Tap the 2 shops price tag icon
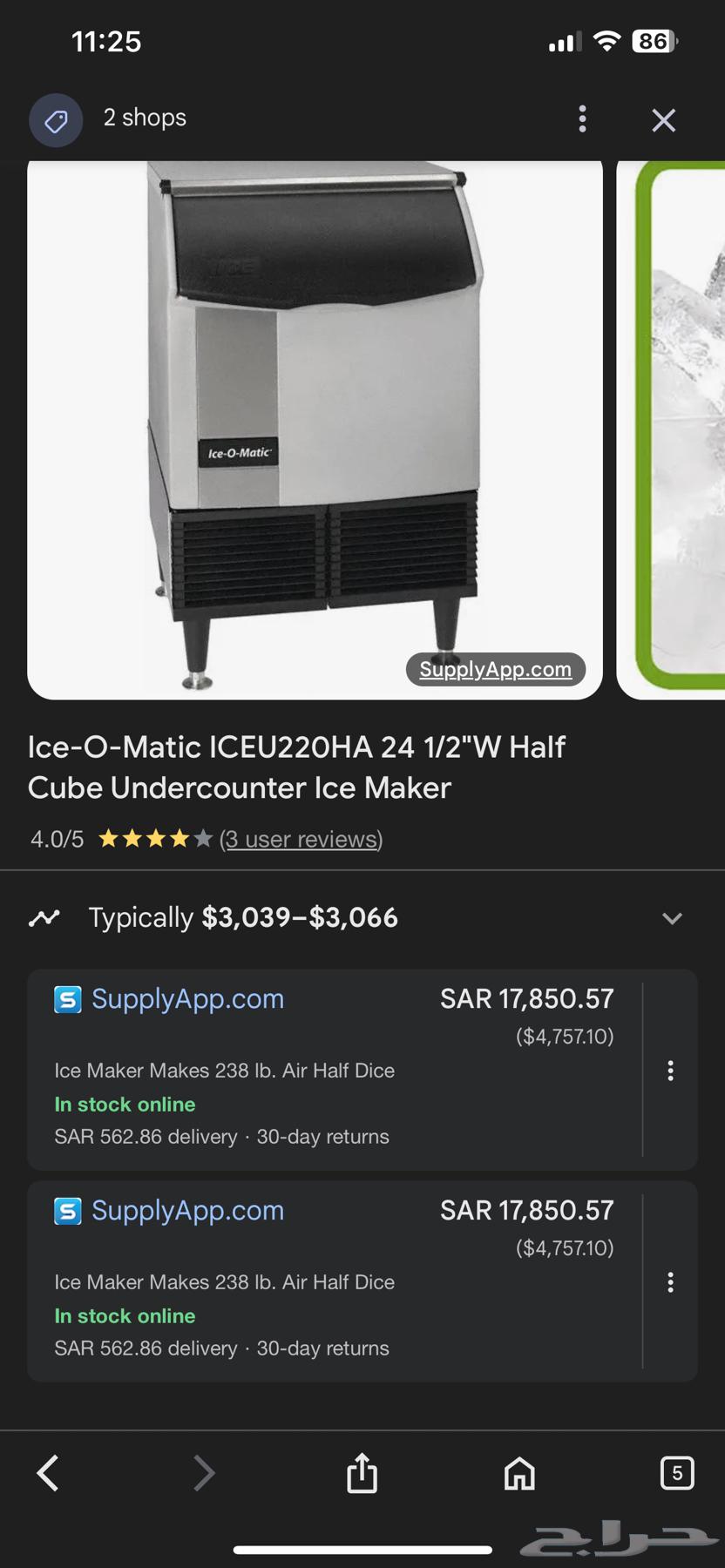The width and height of the screenshot is (725, 1568). point(56,120)
